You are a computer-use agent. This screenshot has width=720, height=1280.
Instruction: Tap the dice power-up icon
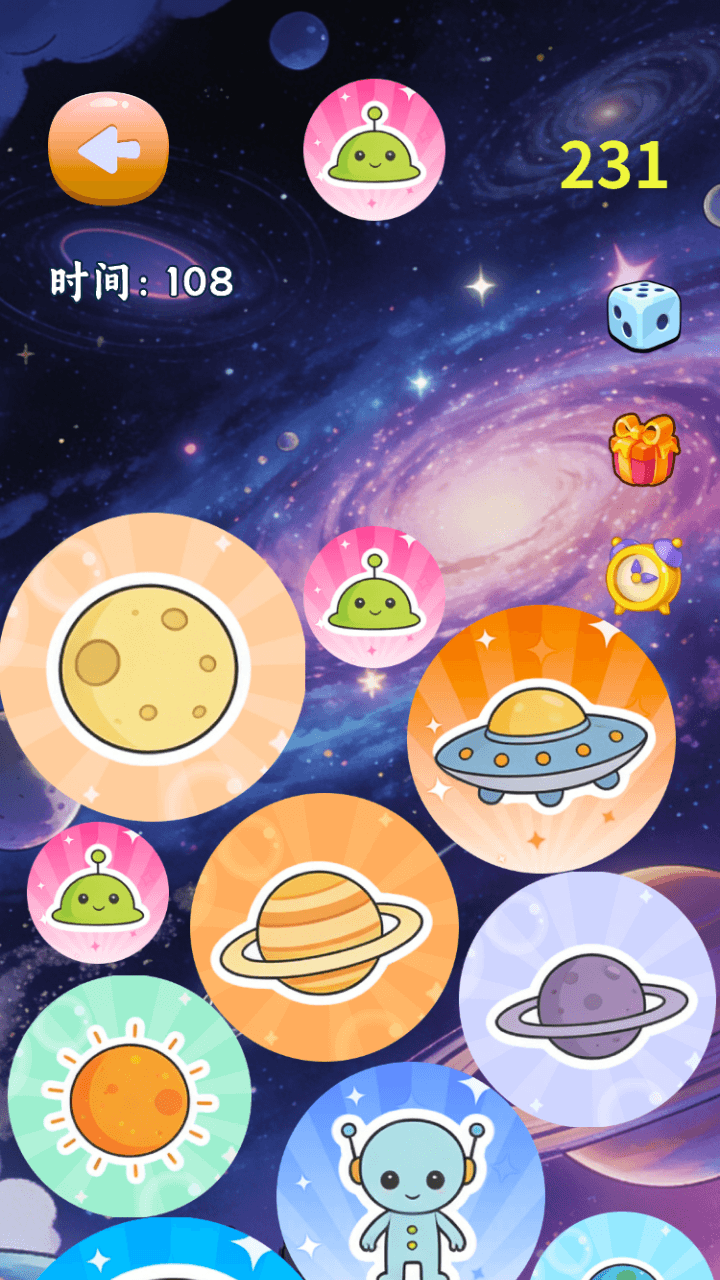644,316
